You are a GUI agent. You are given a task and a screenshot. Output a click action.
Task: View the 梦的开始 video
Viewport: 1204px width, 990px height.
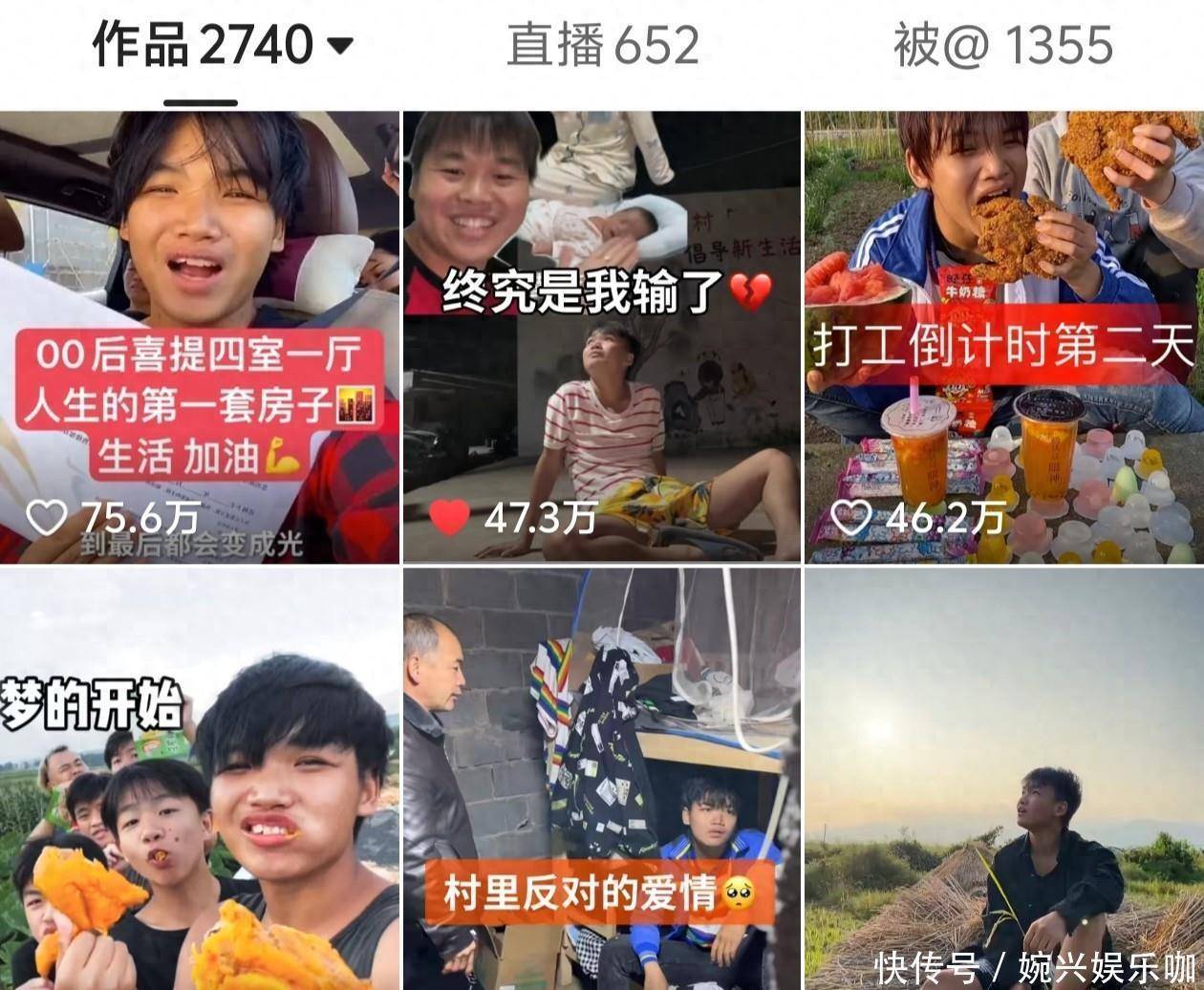click(x=200, y=778)
